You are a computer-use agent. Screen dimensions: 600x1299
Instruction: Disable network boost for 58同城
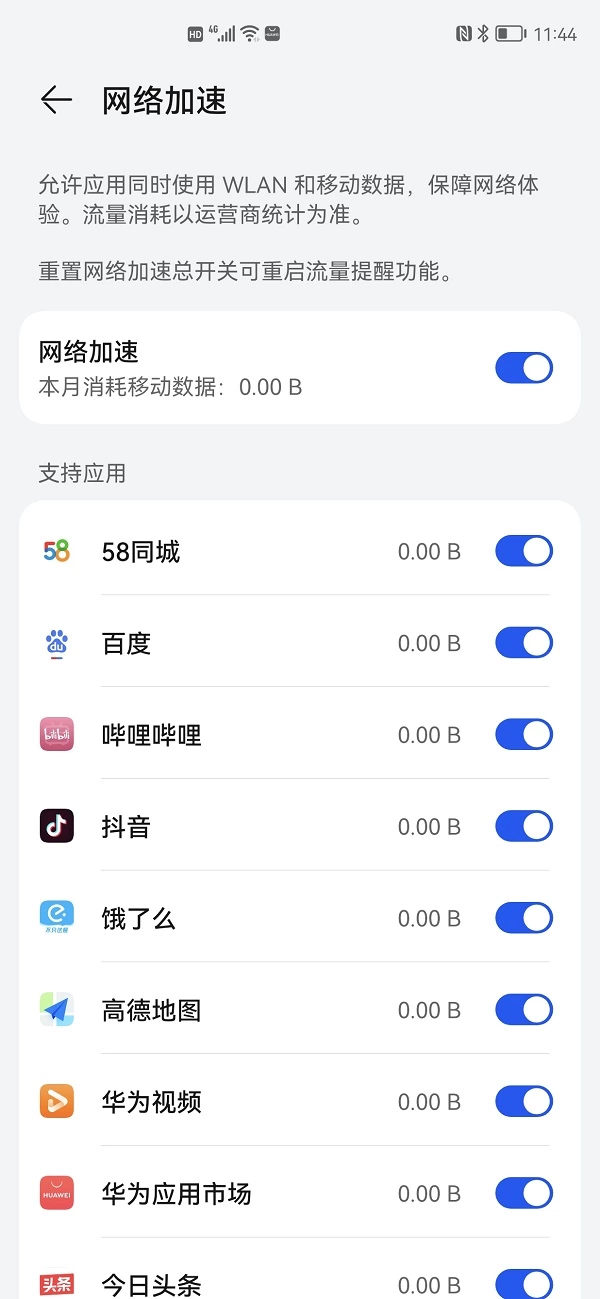[524, 551]
